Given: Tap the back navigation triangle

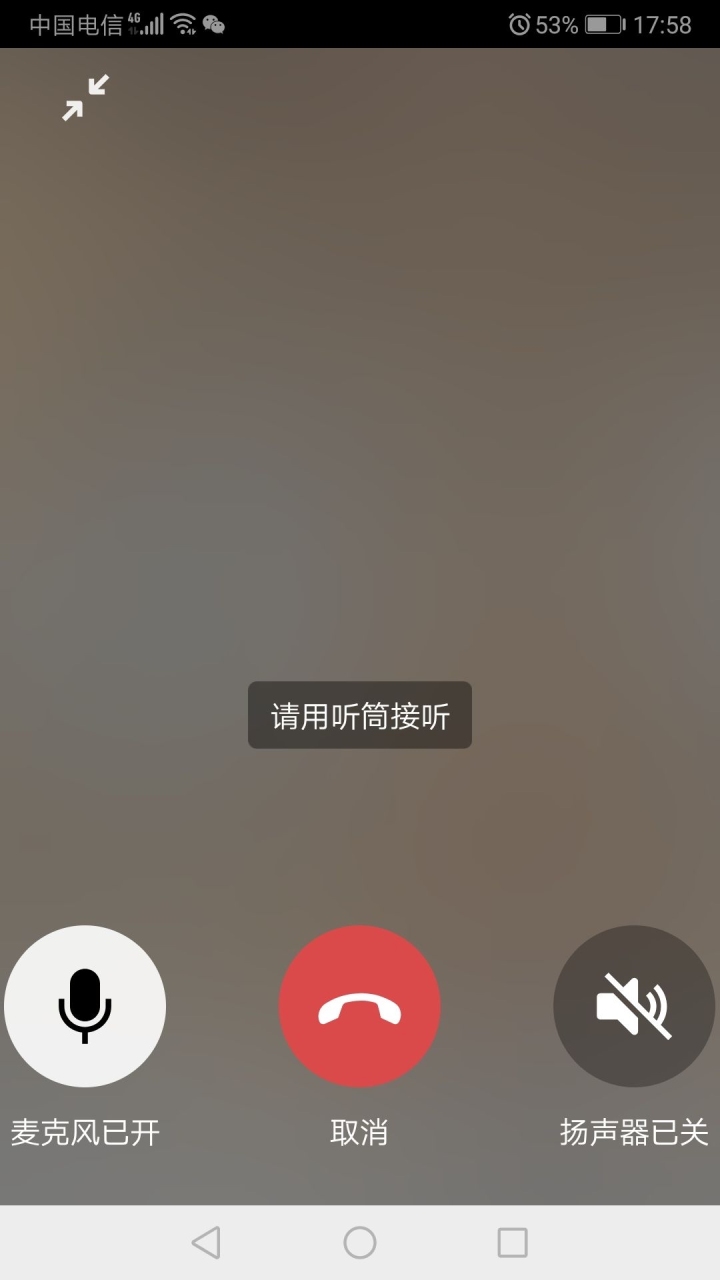Looking at the screenshot, I should click(205, 1242).
